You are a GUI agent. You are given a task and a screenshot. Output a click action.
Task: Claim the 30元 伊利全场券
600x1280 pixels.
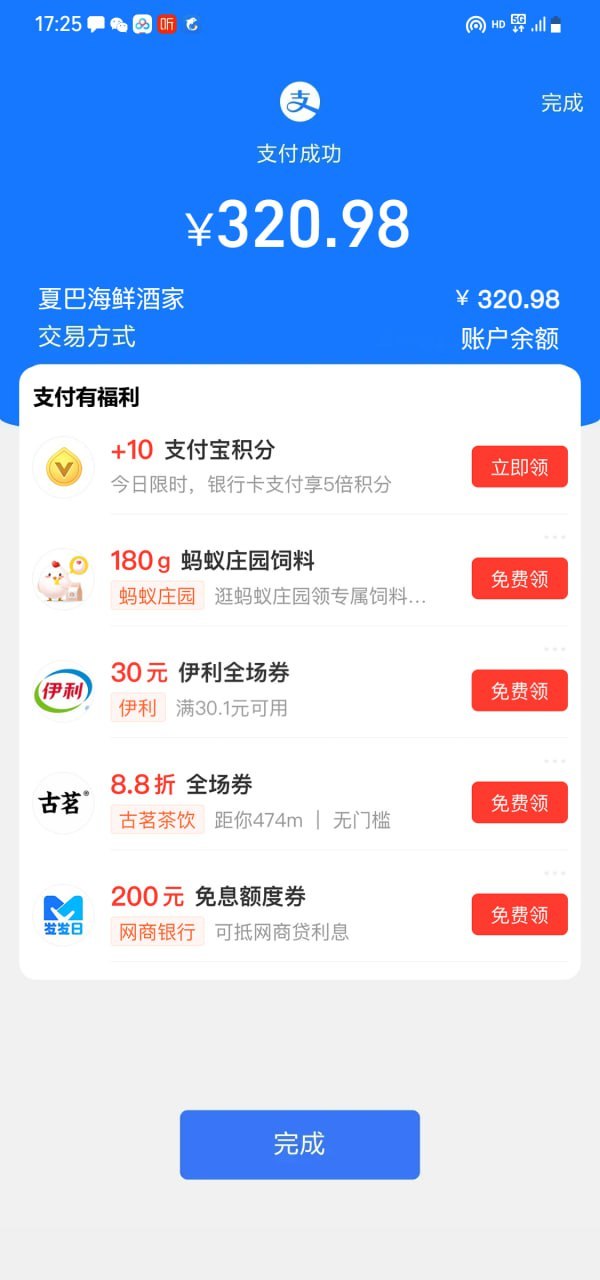519,691
